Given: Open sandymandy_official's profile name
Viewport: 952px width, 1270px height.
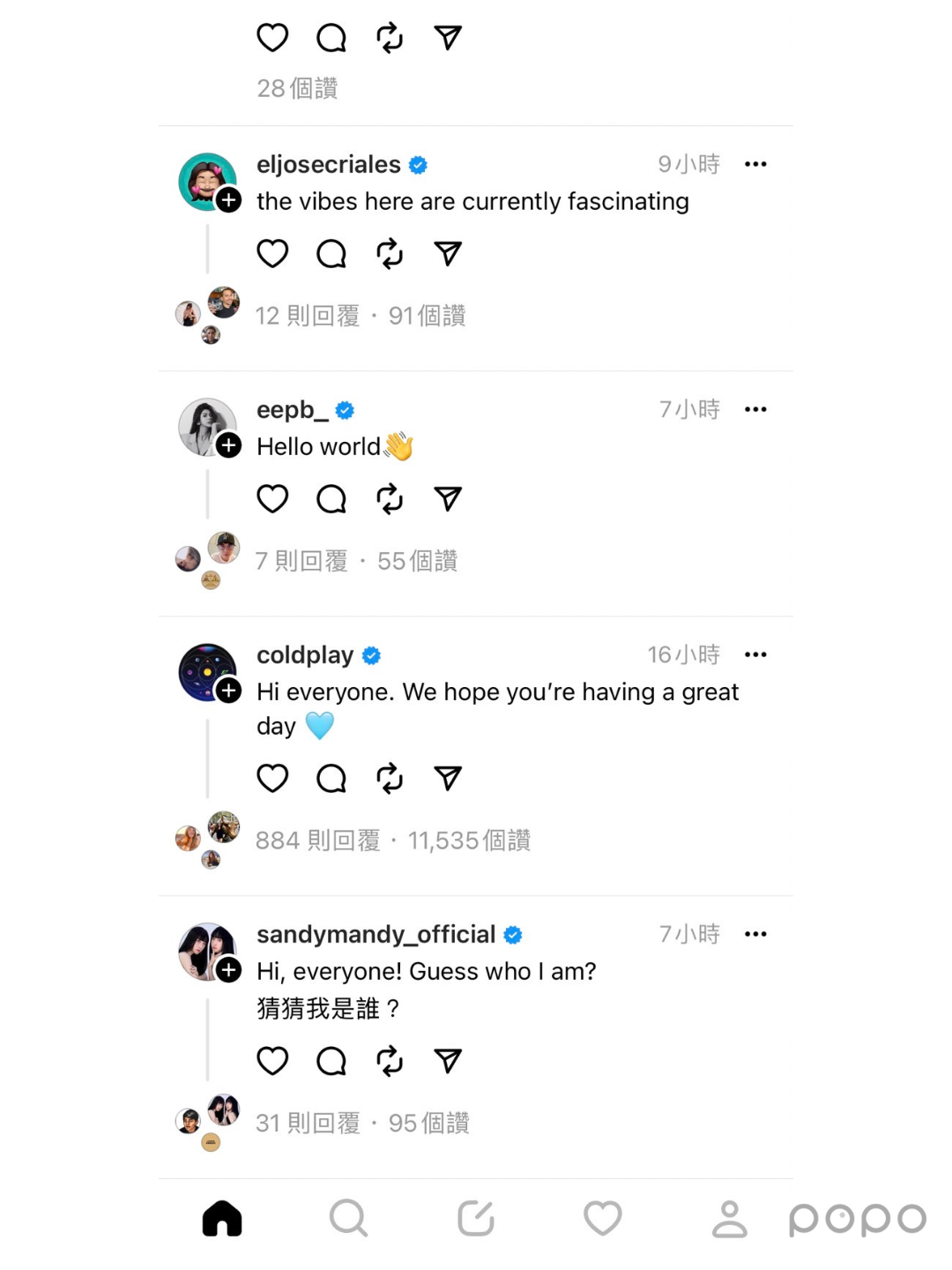Looking at the screenshot, I should [x=376, y=935].
